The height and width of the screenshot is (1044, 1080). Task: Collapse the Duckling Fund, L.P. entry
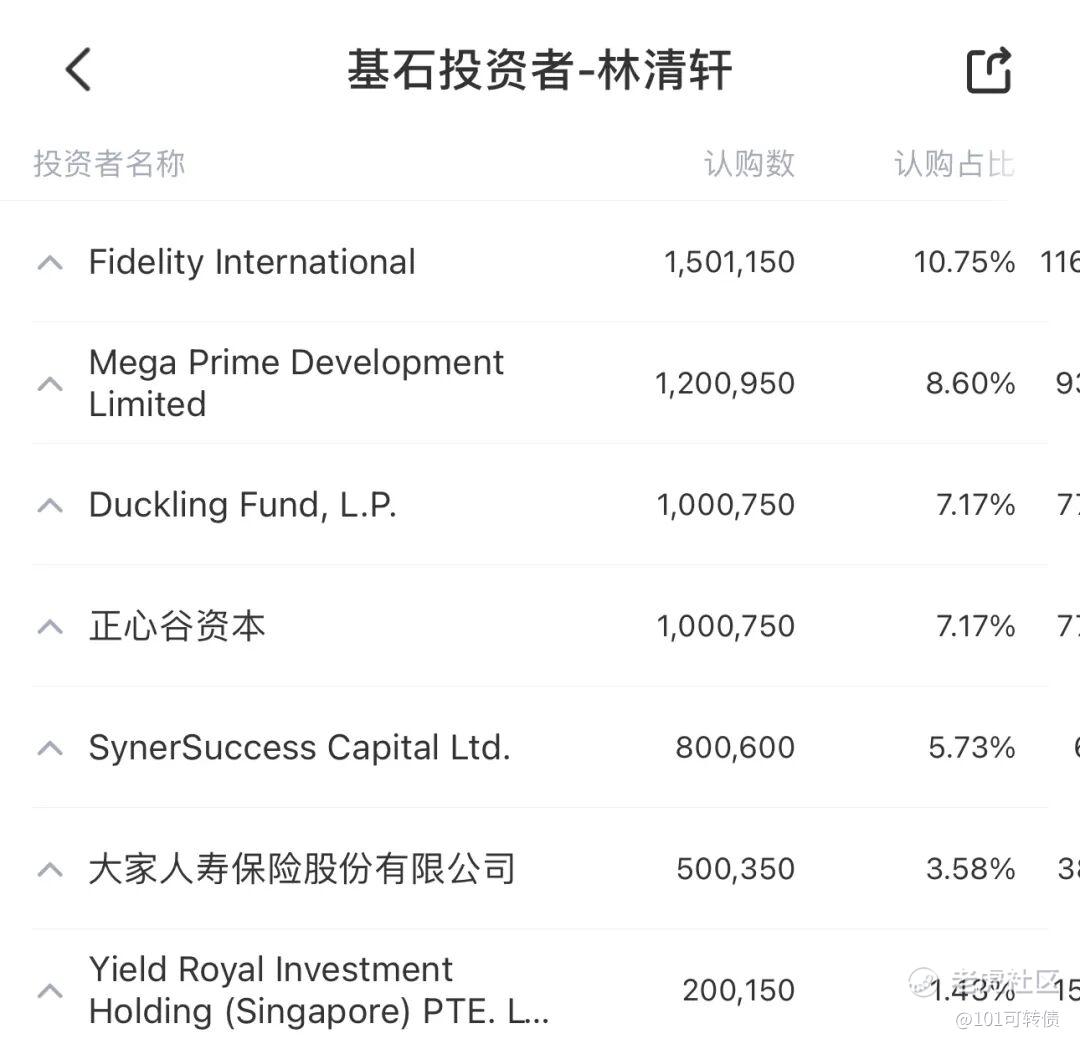50,506
